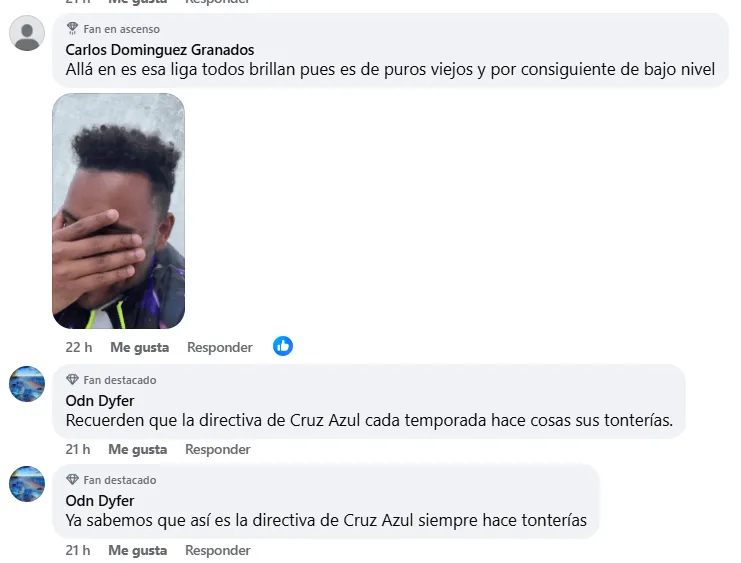Image resolution: width=741 pixels, height=563 pixels.
Task: Open Carlos Dominguez Granados' profile name
Action: tap(159, 50)
